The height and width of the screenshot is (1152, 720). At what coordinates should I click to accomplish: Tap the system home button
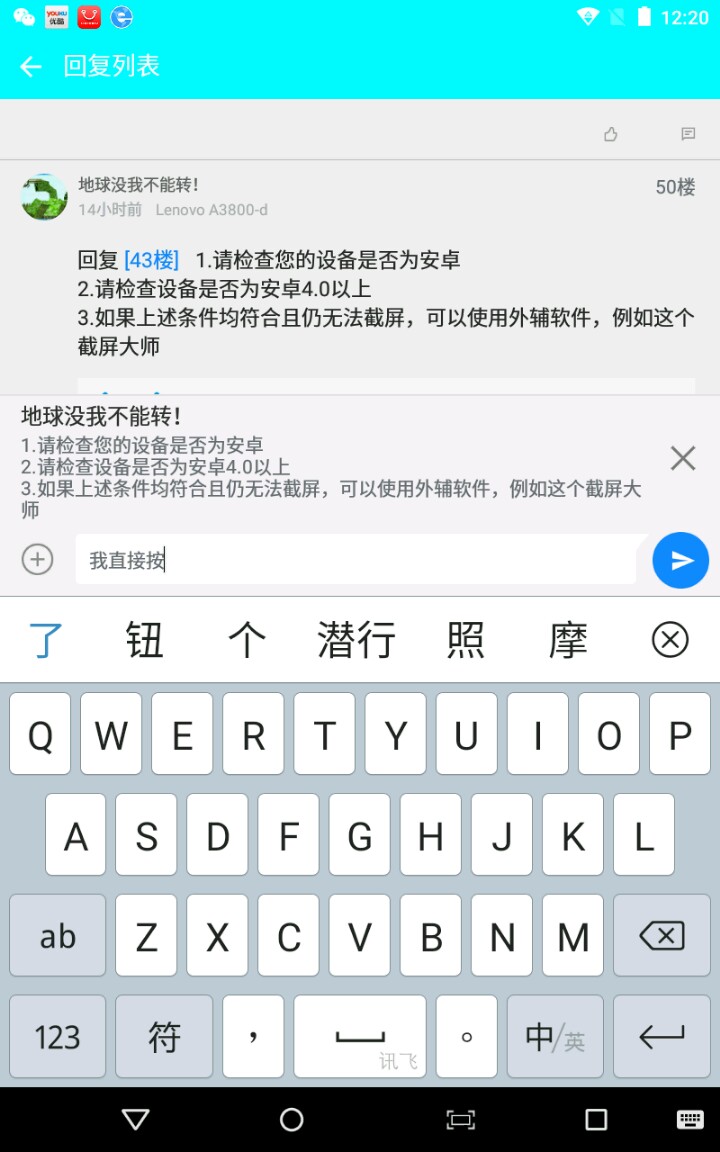pyautogui.click(x=292, y=1120)
